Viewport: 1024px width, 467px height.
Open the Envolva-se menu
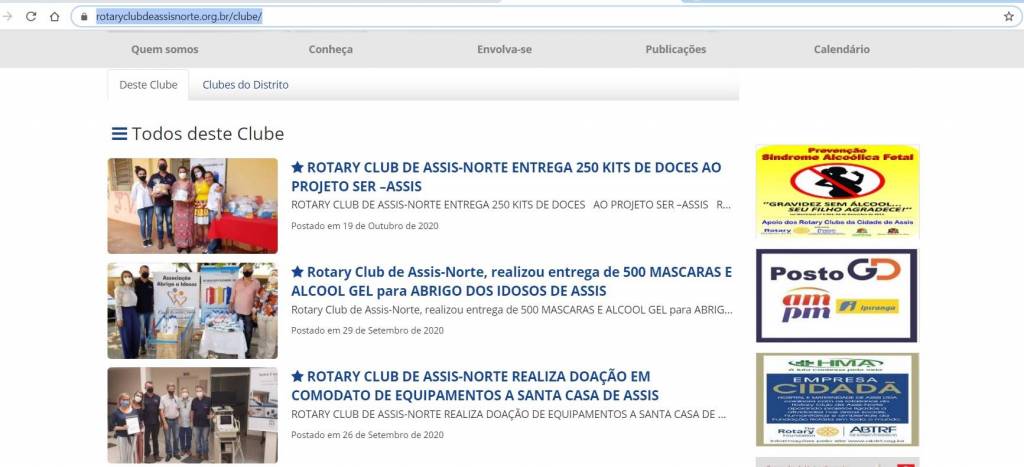504,49
